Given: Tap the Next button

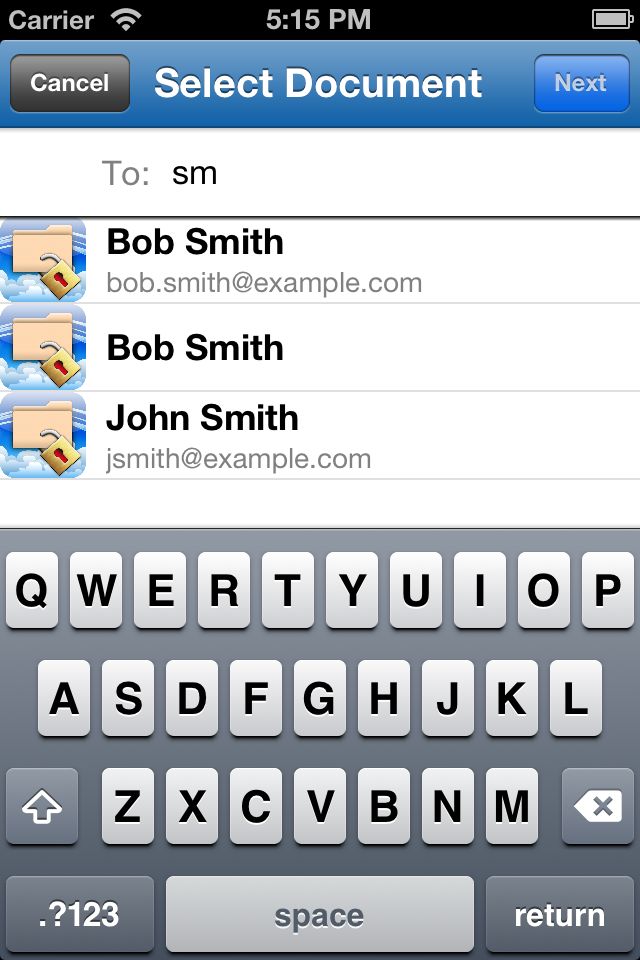Looking at the screenshot, I should (580, 83).
